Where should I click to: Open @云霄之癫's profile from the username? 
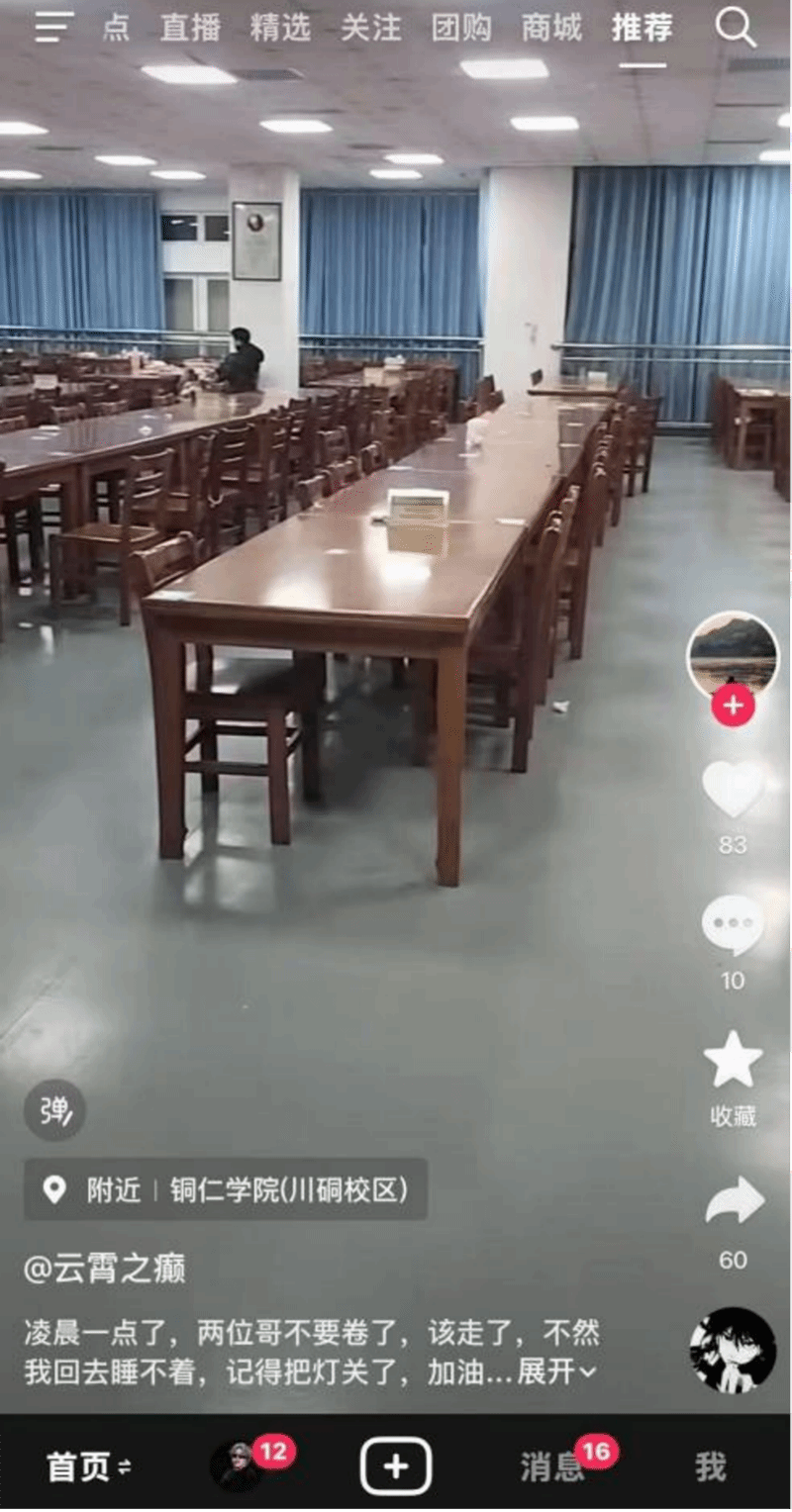point(105,1269)
